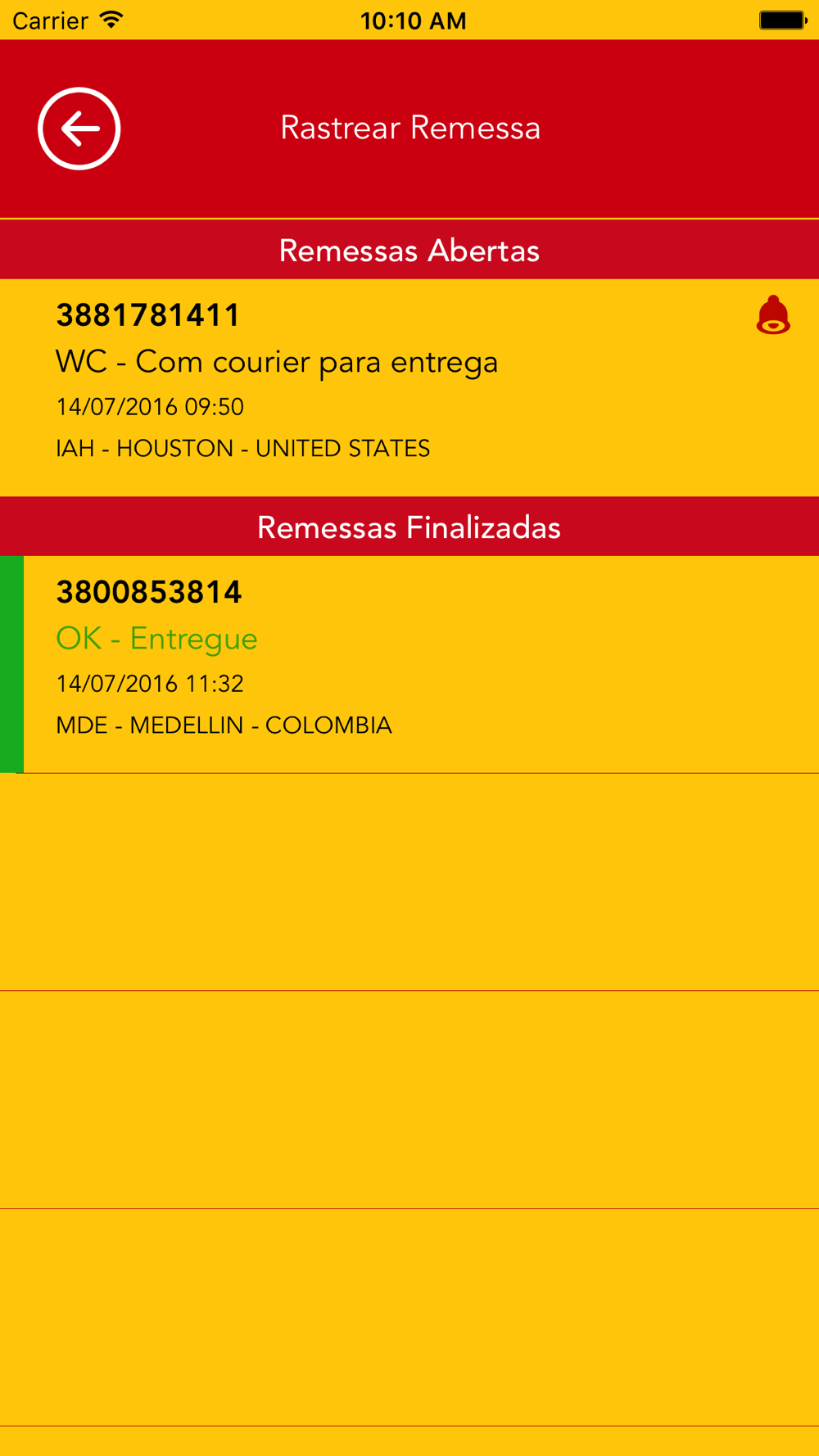Open open shipment 3881781411
This screenshot has width=819, height=1456.
409,387
